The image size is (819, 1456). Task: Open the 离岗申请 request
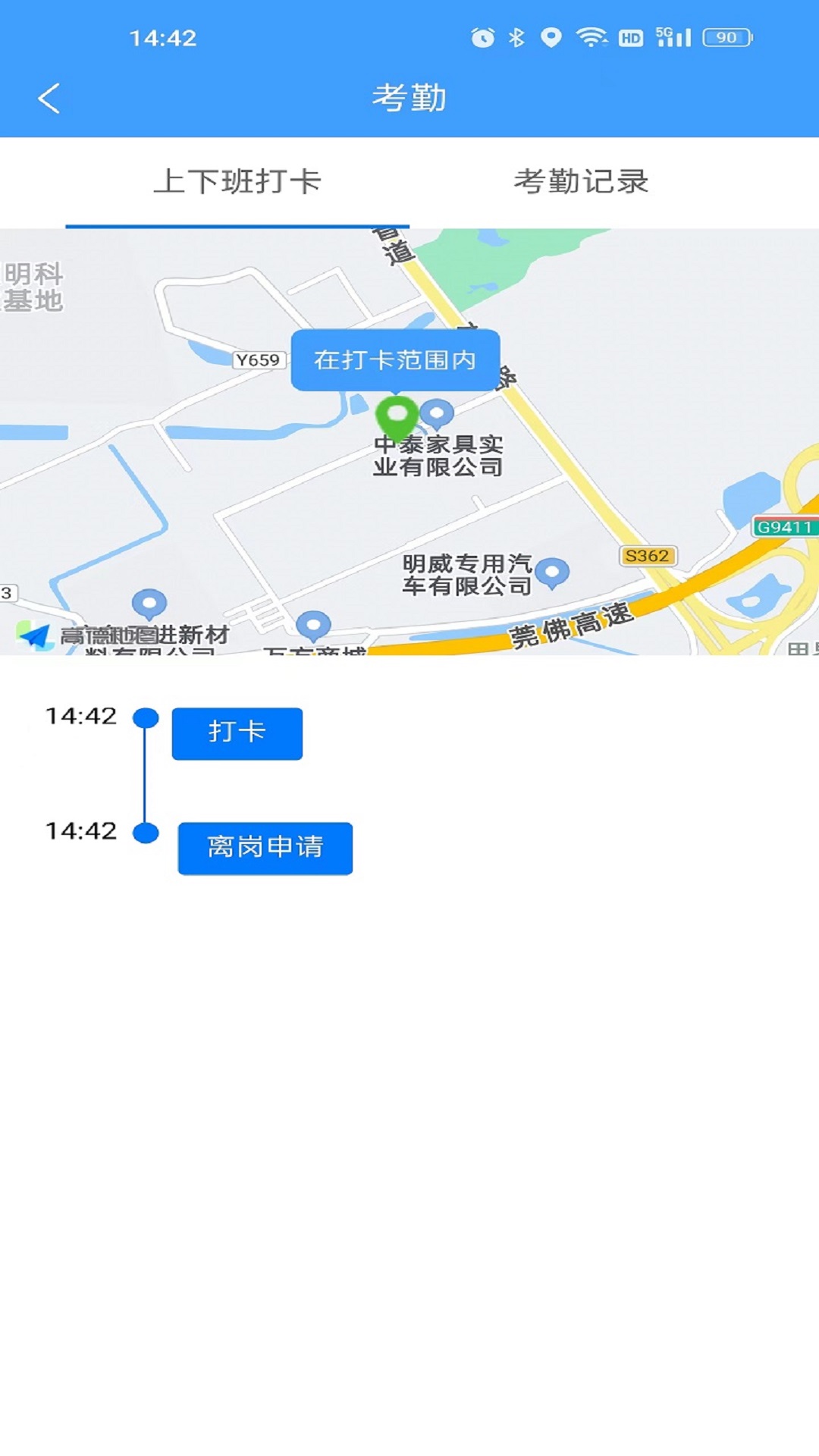coord(265,848)
